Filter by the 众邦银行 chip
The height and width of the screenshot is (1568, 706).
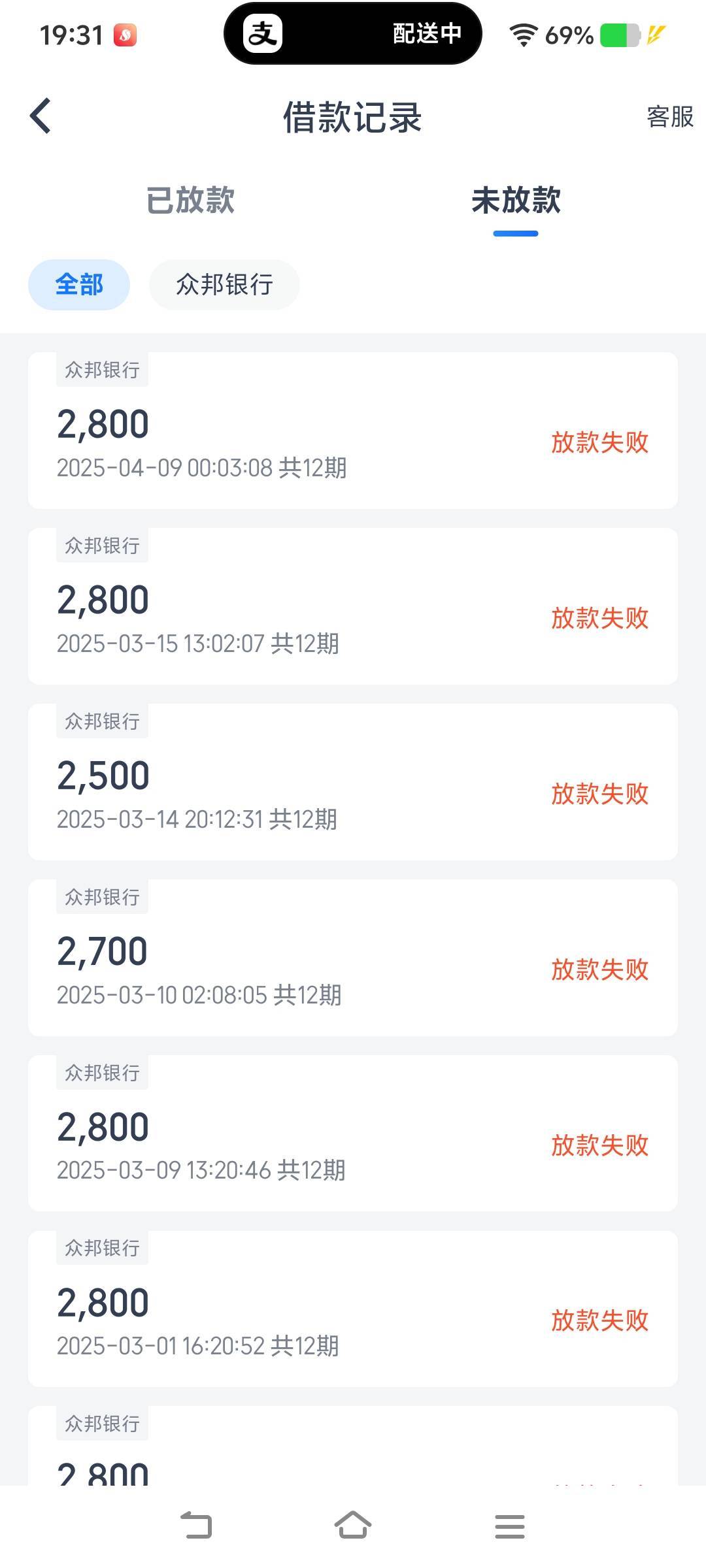(224, 284)
